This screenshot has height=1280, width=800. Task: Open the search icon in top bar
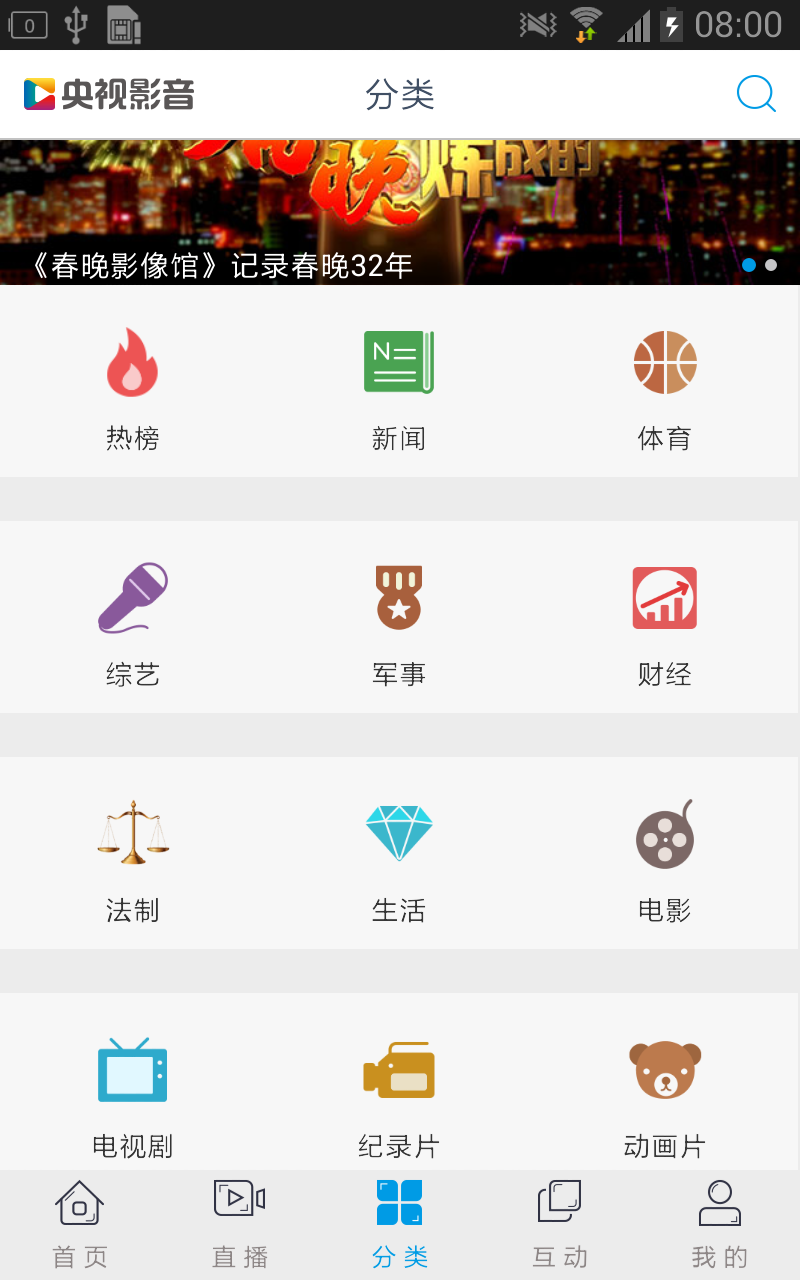coord(756,94)
